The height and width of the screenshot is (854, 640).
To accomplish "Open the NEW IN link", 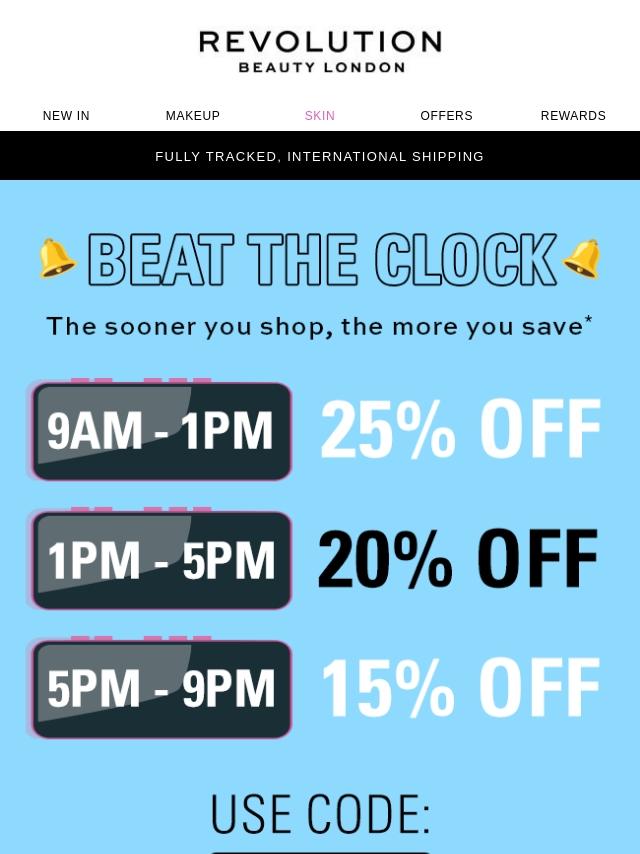I will [66, 116].
